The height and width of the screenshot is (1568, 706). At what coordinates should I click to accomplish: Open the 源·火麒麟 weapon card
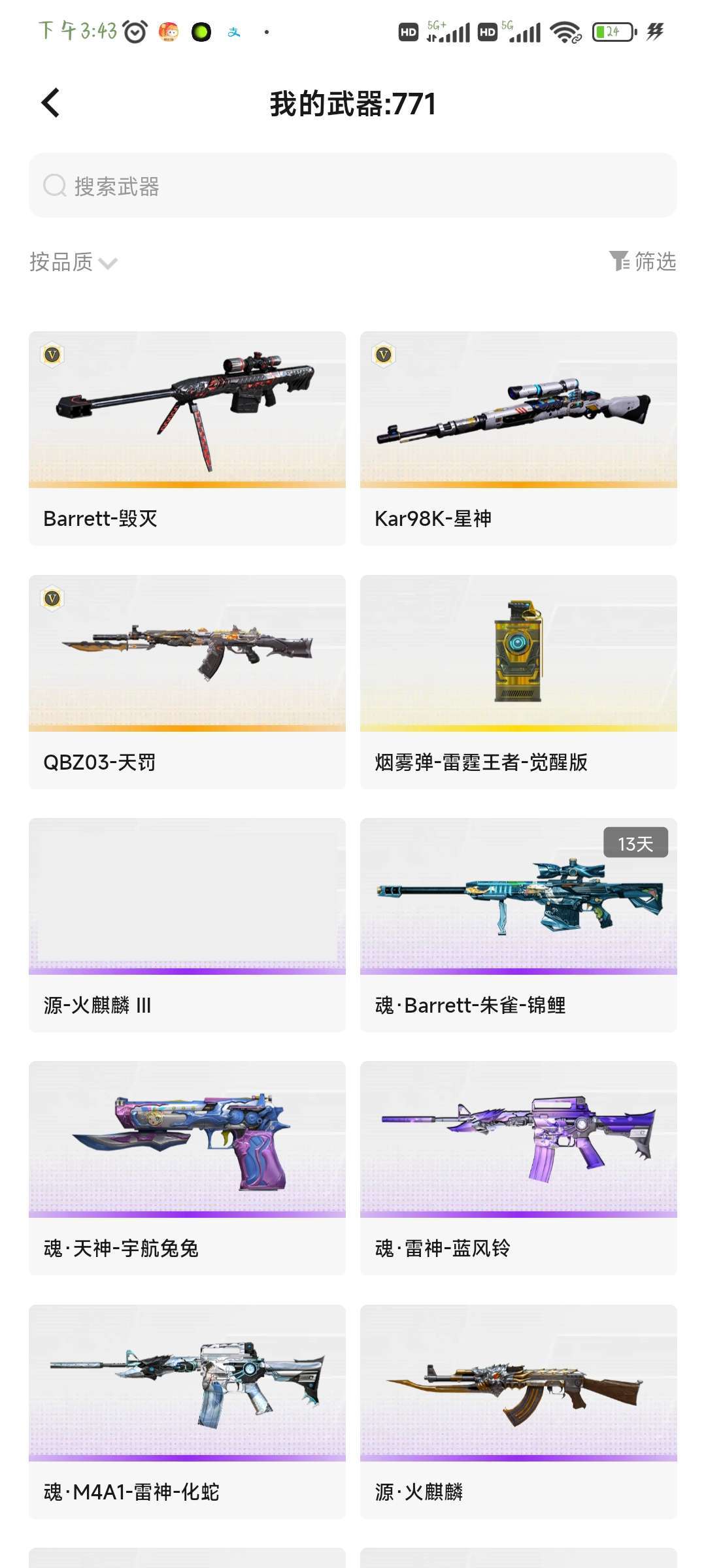pos(518,1411)
